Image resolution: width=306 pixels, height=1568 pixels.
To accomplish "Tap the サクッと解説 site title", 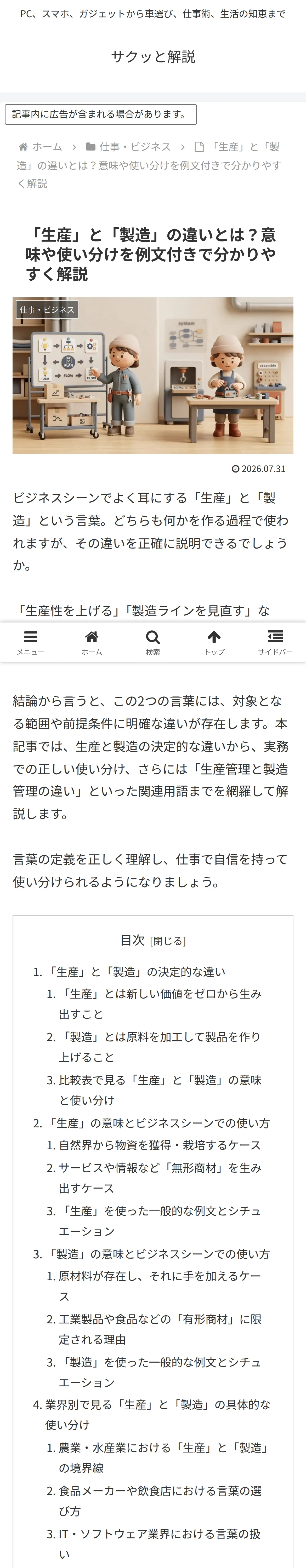I will 153,57.
